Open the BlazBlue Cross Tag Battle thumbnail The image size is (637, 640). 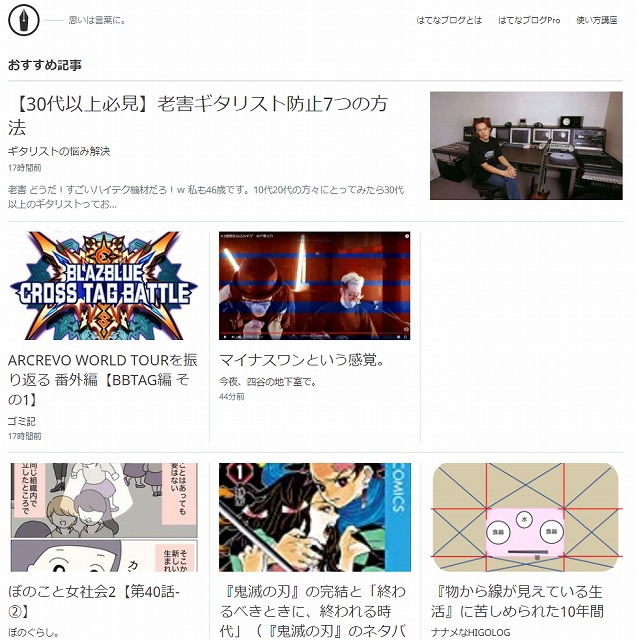[x=104, y=286]
